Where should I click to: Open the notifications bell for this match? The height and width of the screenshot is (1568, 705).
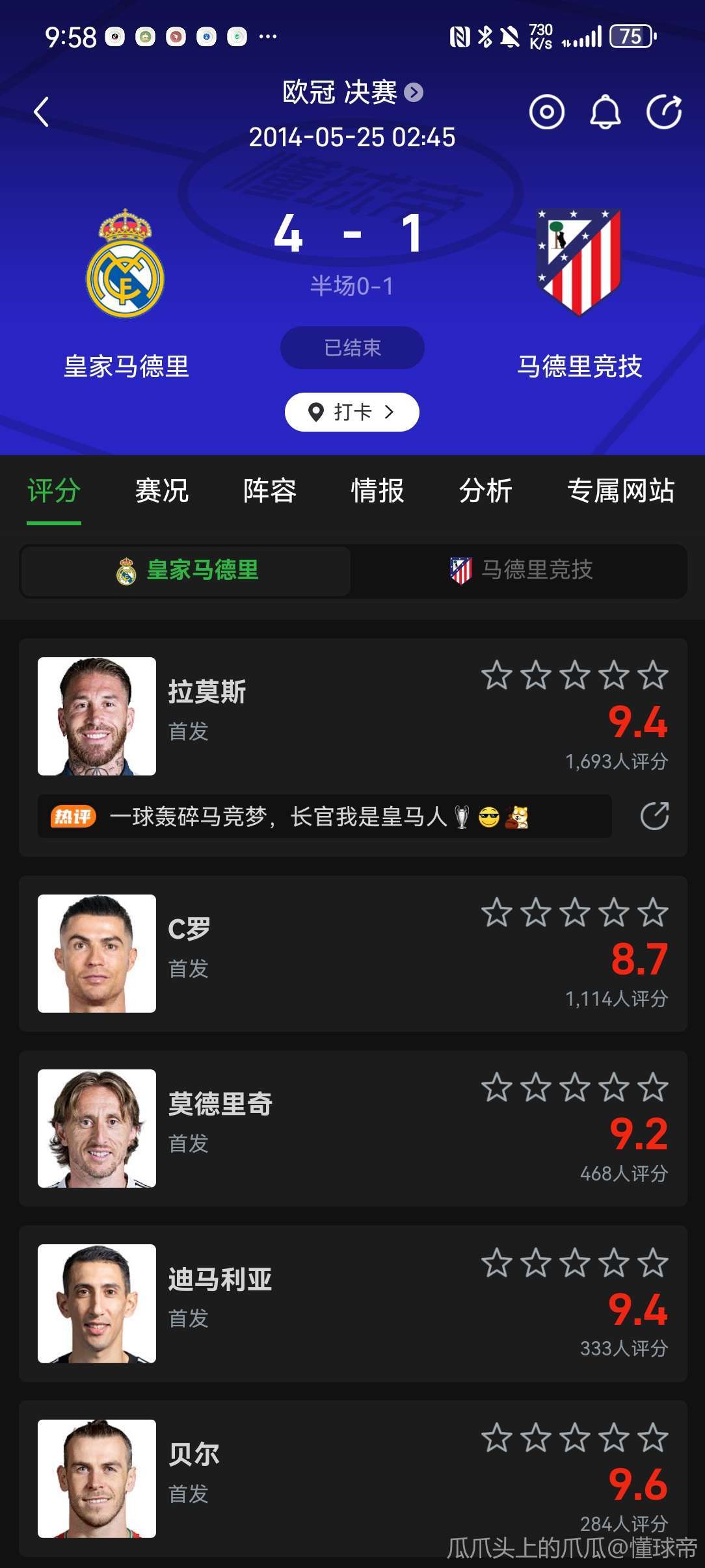pos(605,112)
